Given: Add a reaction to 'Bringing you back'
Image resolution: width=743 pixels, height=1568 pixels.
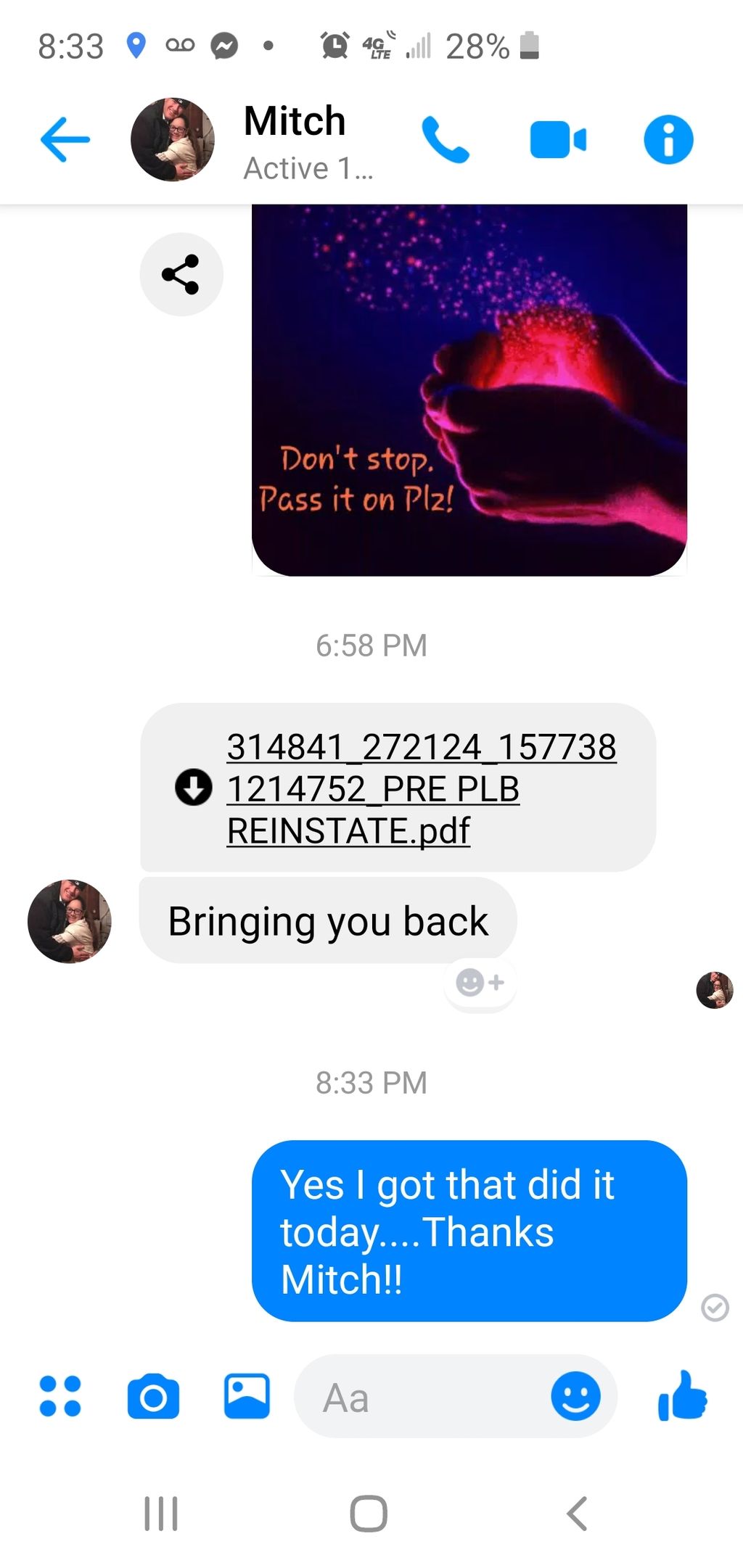Looking at the screenshot, I should [480, 983].
